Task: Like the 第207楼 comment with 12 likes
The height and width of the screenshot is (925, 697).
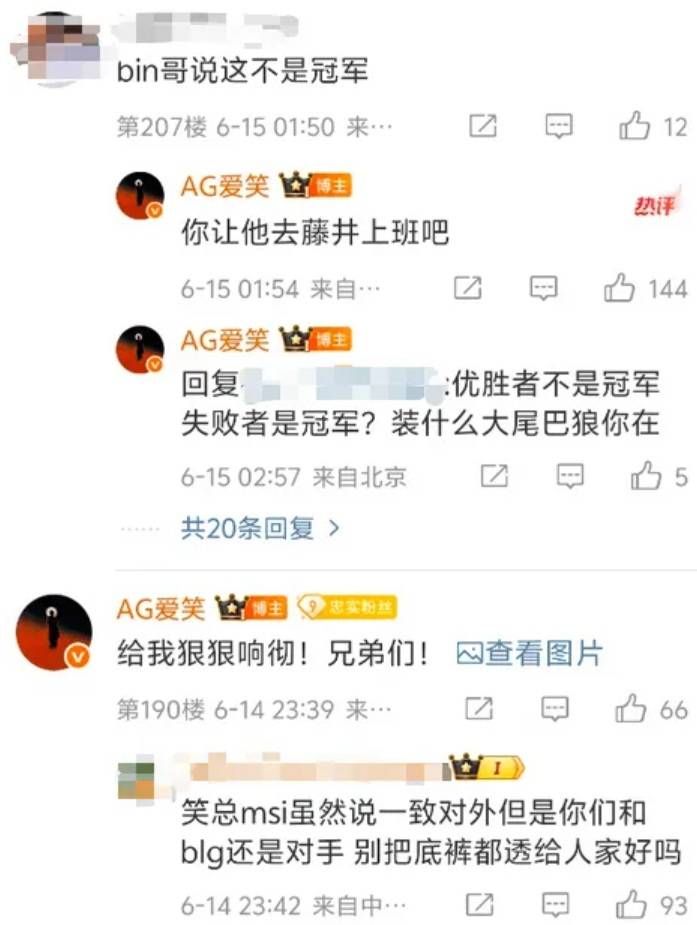Action: pos(636,127)
